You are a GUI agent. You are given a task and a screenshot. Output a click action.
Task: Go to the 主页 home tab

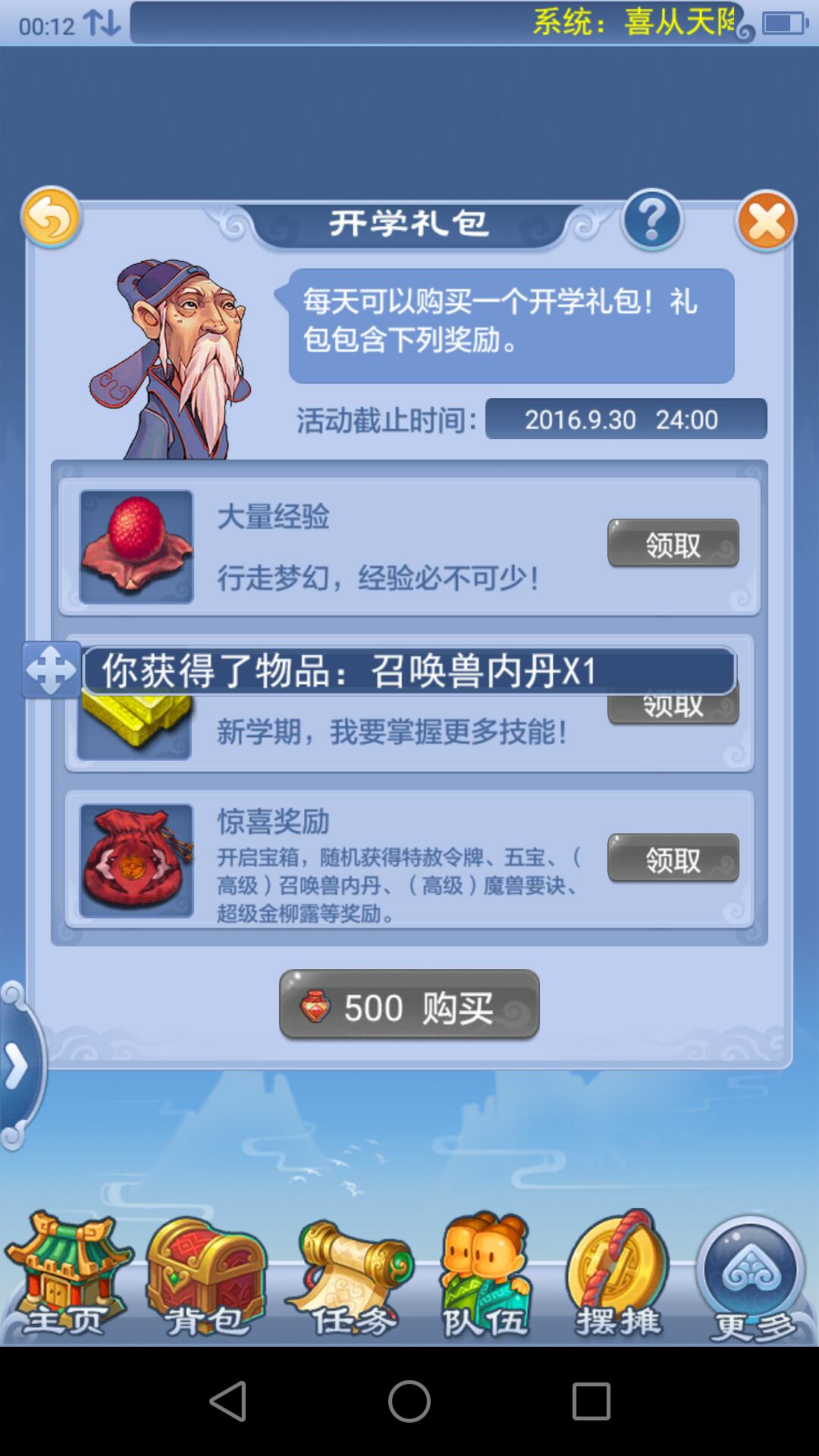tap(67, 1278)
